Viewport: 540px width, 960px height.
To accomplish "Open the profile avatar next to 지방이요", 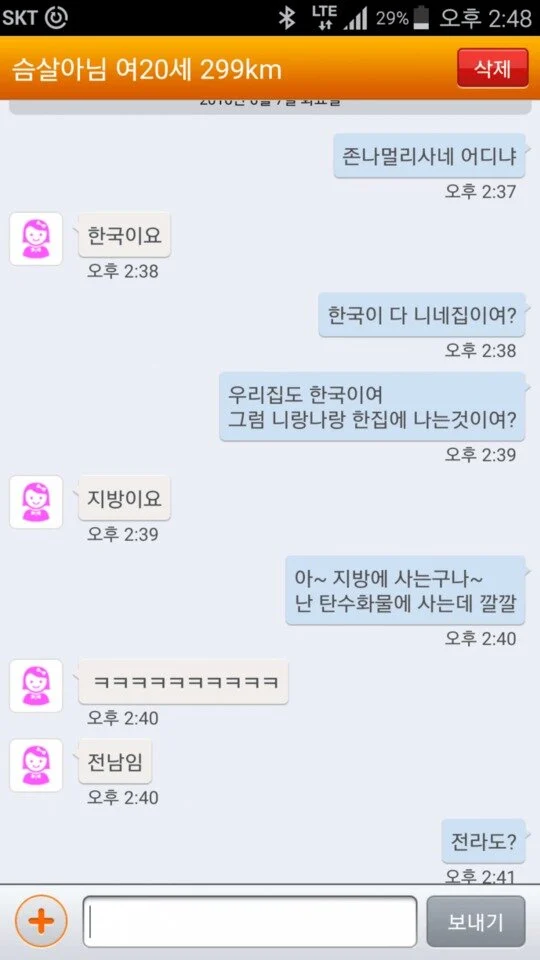I will tap(36, 502).
